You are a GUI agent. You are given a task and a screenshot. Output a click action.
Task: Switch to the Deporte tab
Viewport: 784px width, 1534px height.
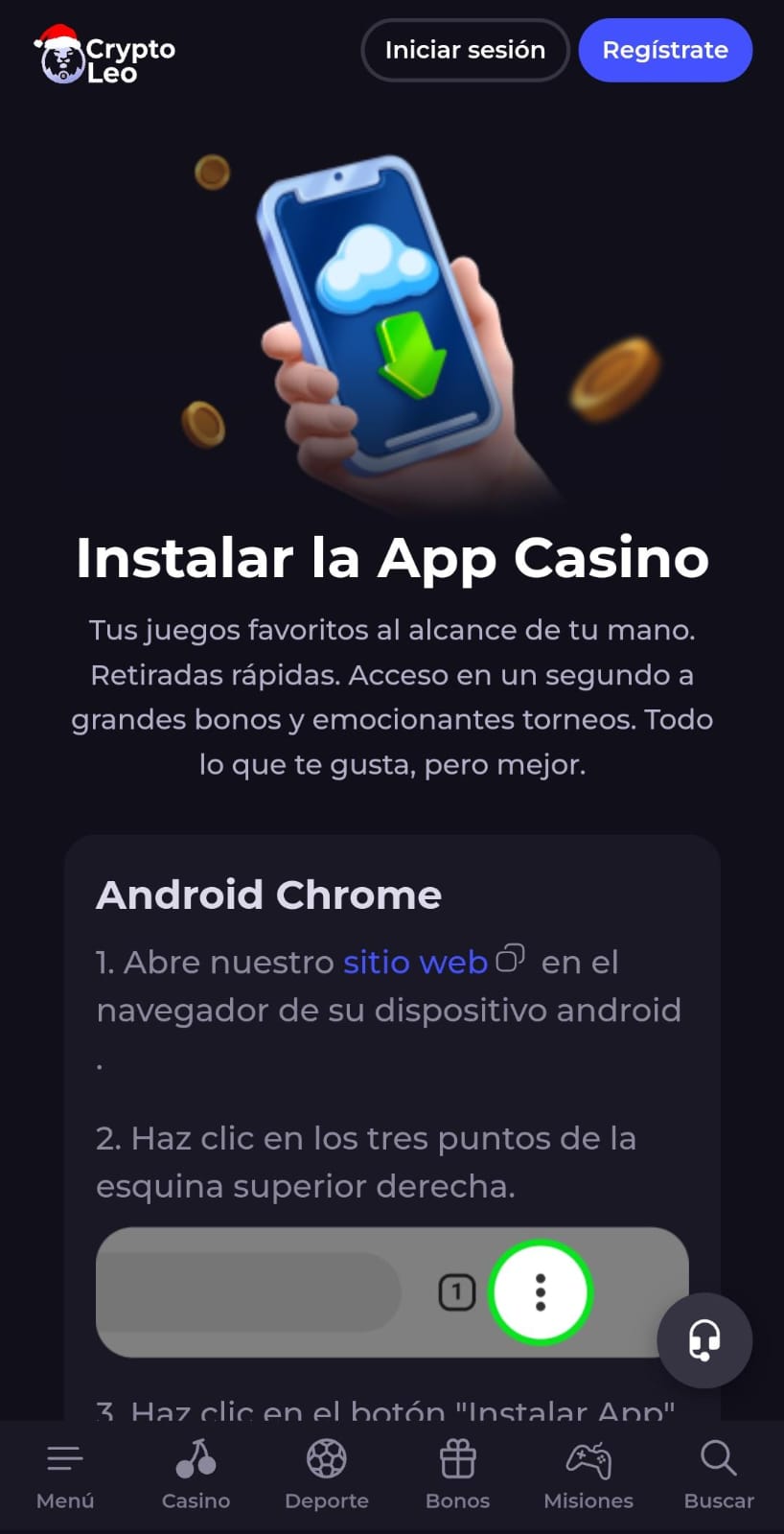click(x=327, y=1476)
